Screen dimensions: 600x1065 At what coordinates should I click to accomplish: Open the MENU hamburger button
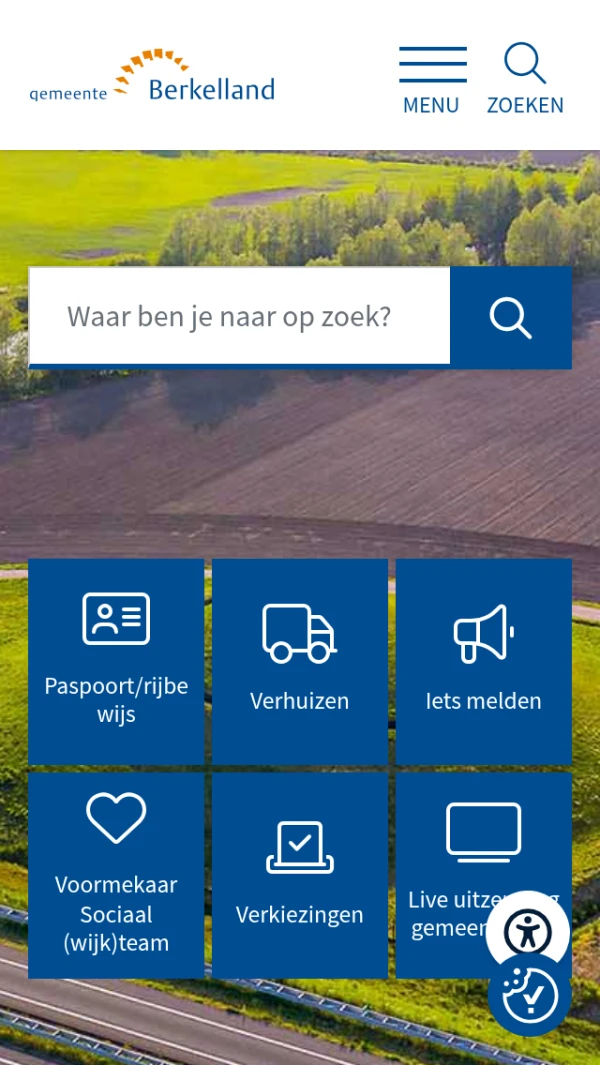pos(432,79)
